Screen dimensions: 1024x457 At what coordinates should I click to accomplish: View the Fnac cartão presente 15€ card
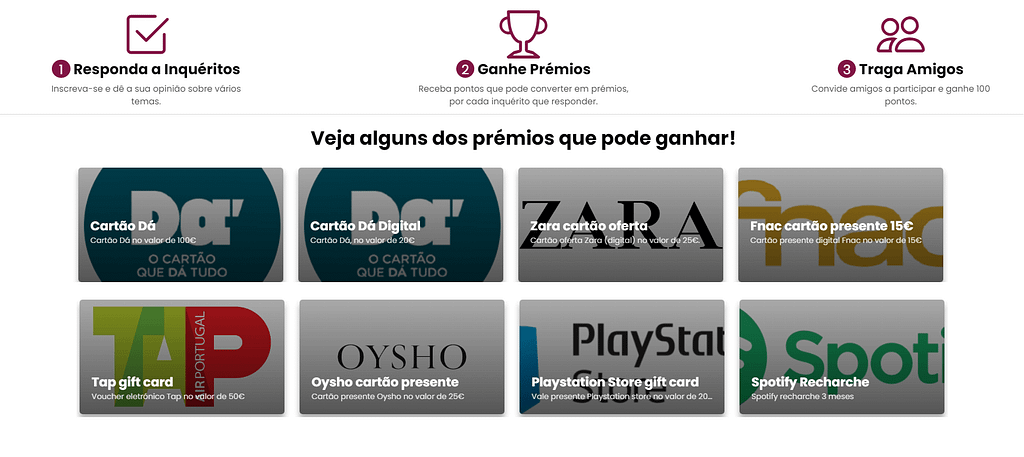[840, 225]
